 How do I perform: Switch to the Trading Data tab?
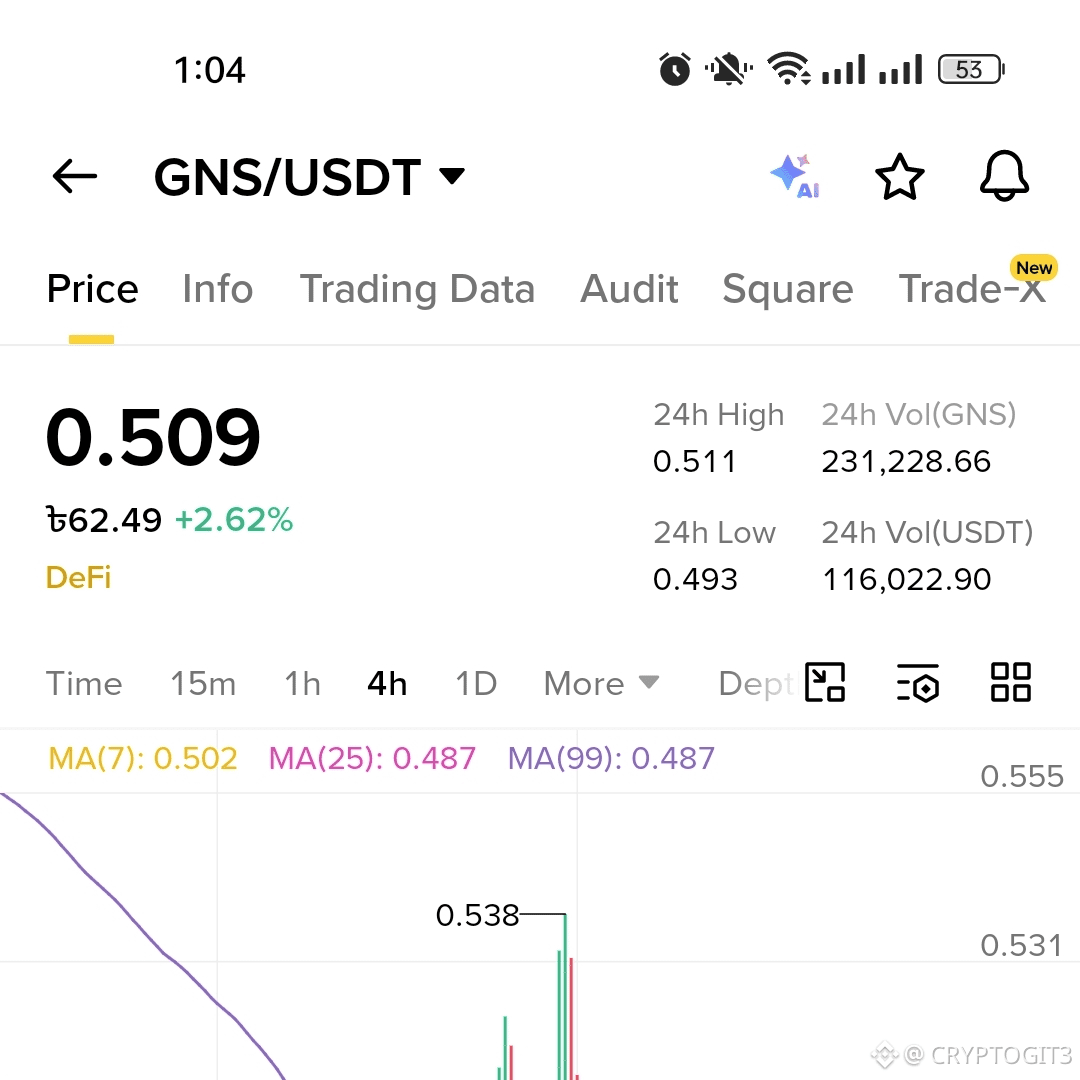coord(417,289)
